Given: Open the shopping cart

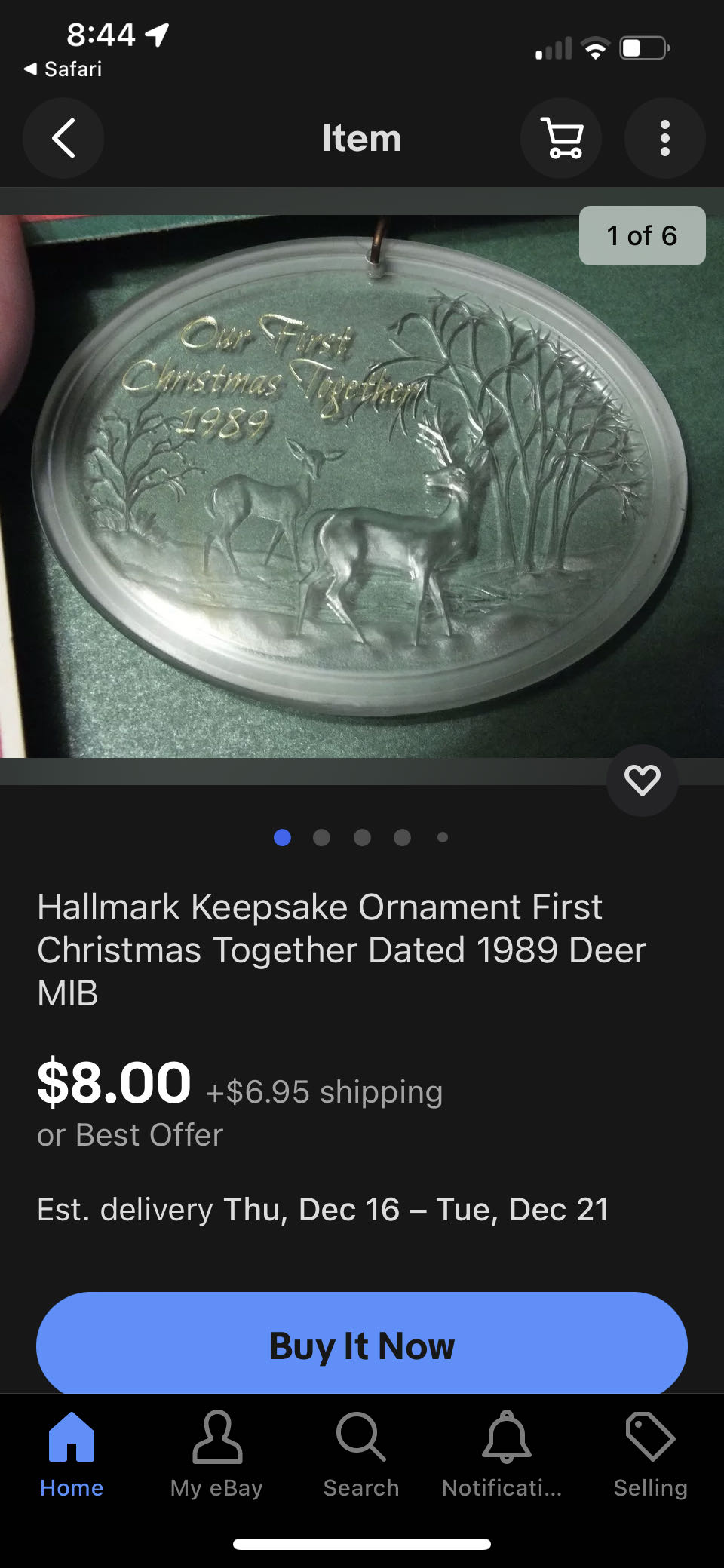Looking at the screenshot, I should tap(561, 138).
